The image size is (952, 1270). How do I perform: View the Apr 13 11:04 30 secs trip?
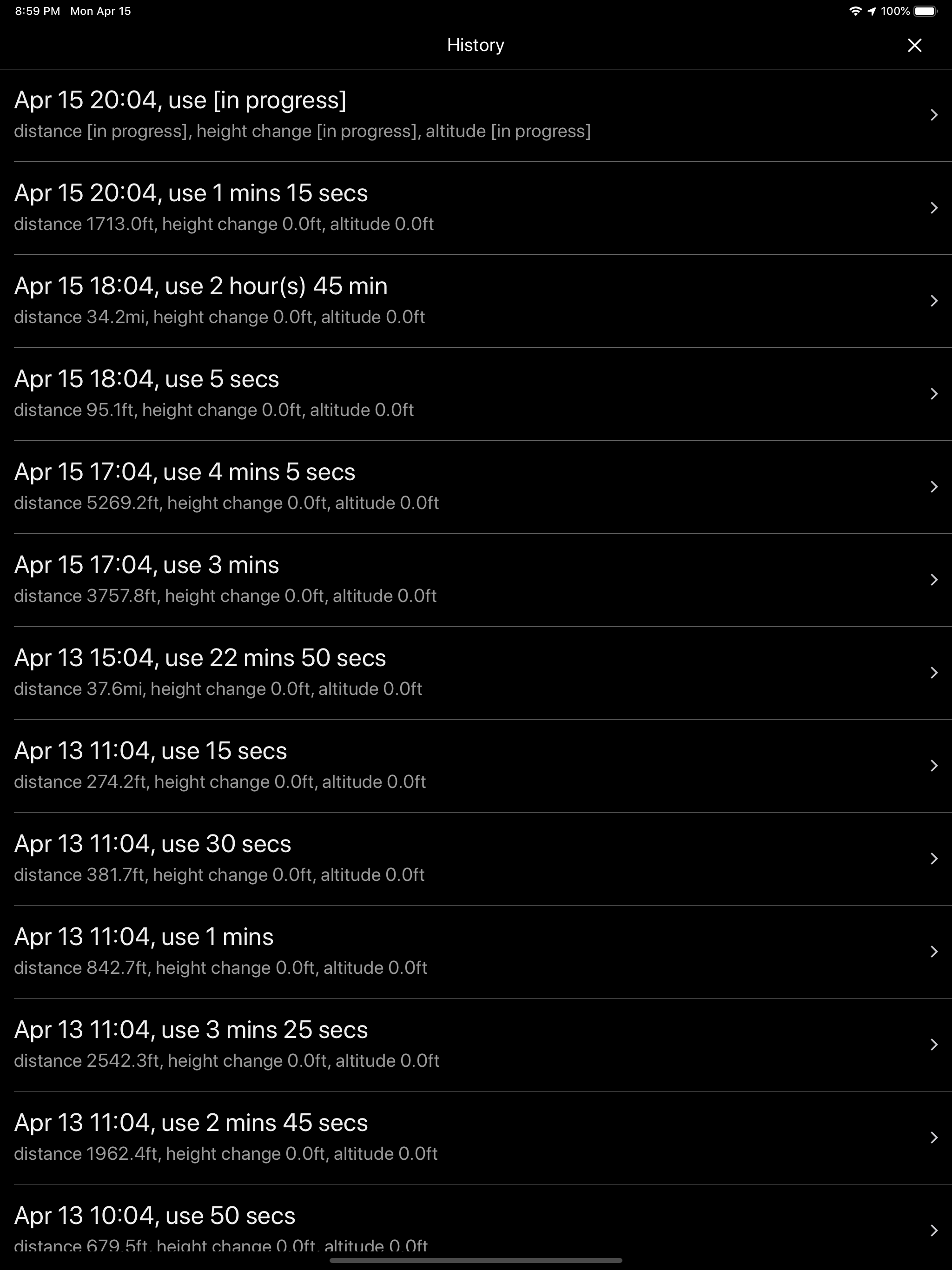[476, 858]
